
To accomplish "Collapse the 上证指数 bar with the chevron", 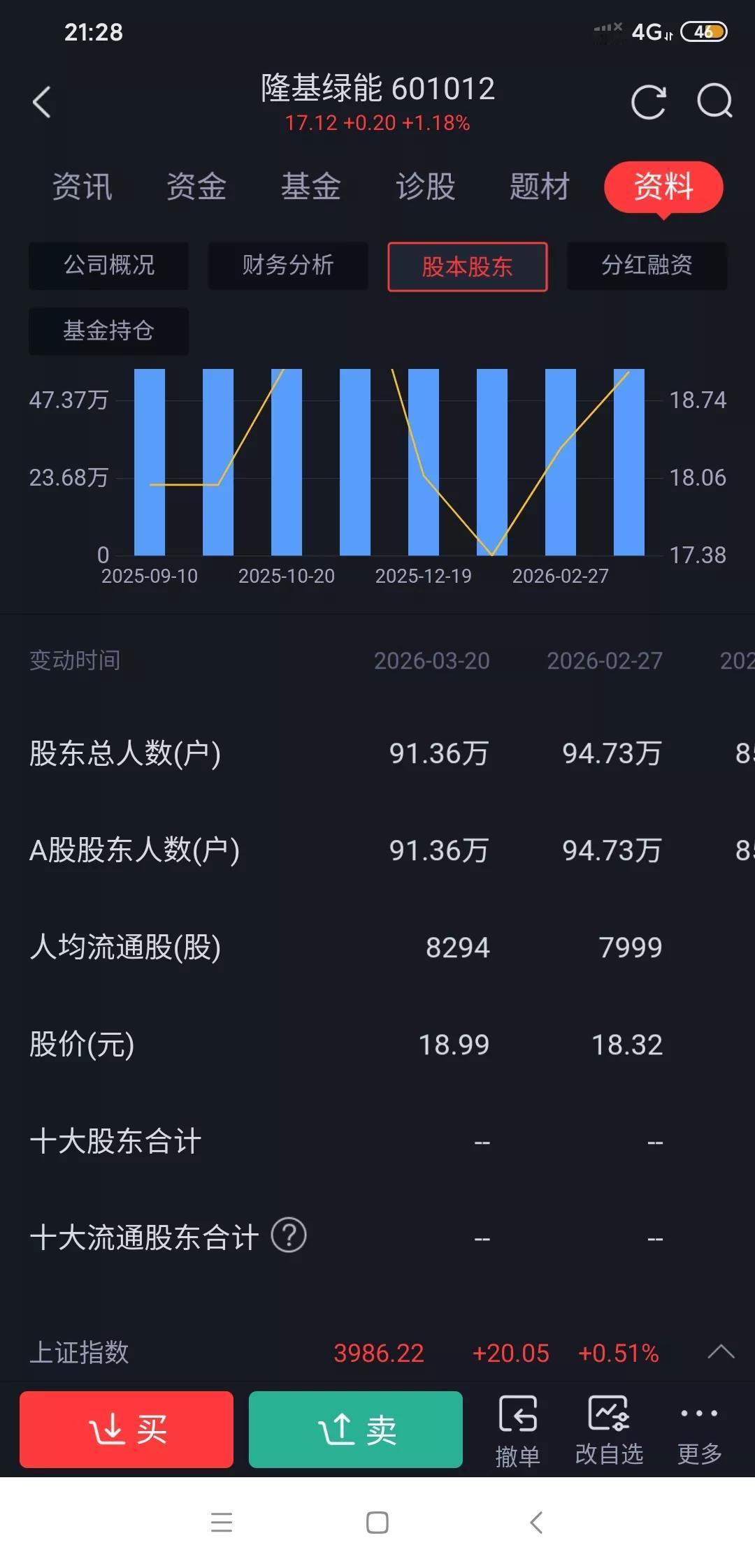I will (721, 1353).
